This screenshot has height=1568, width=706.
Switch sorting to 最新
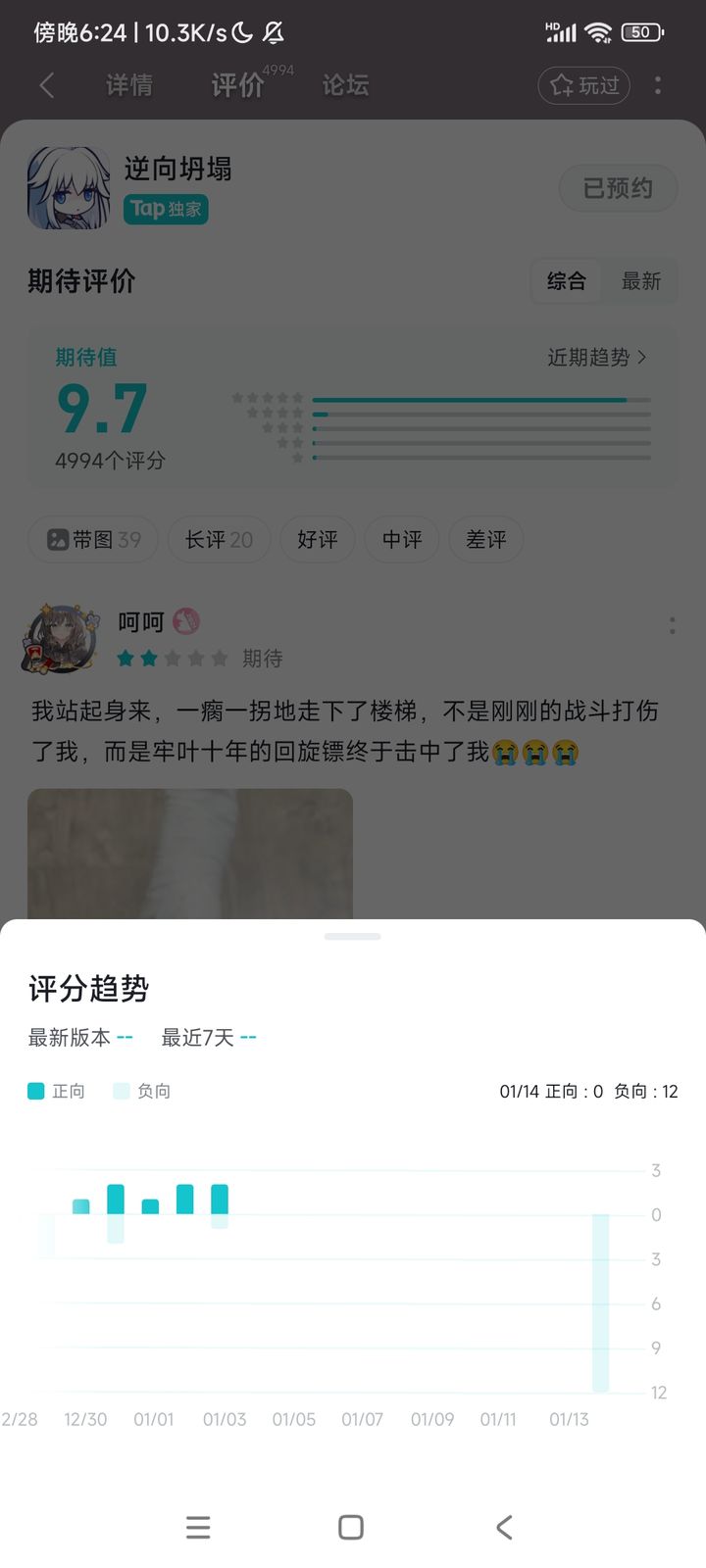coord(641,281)
